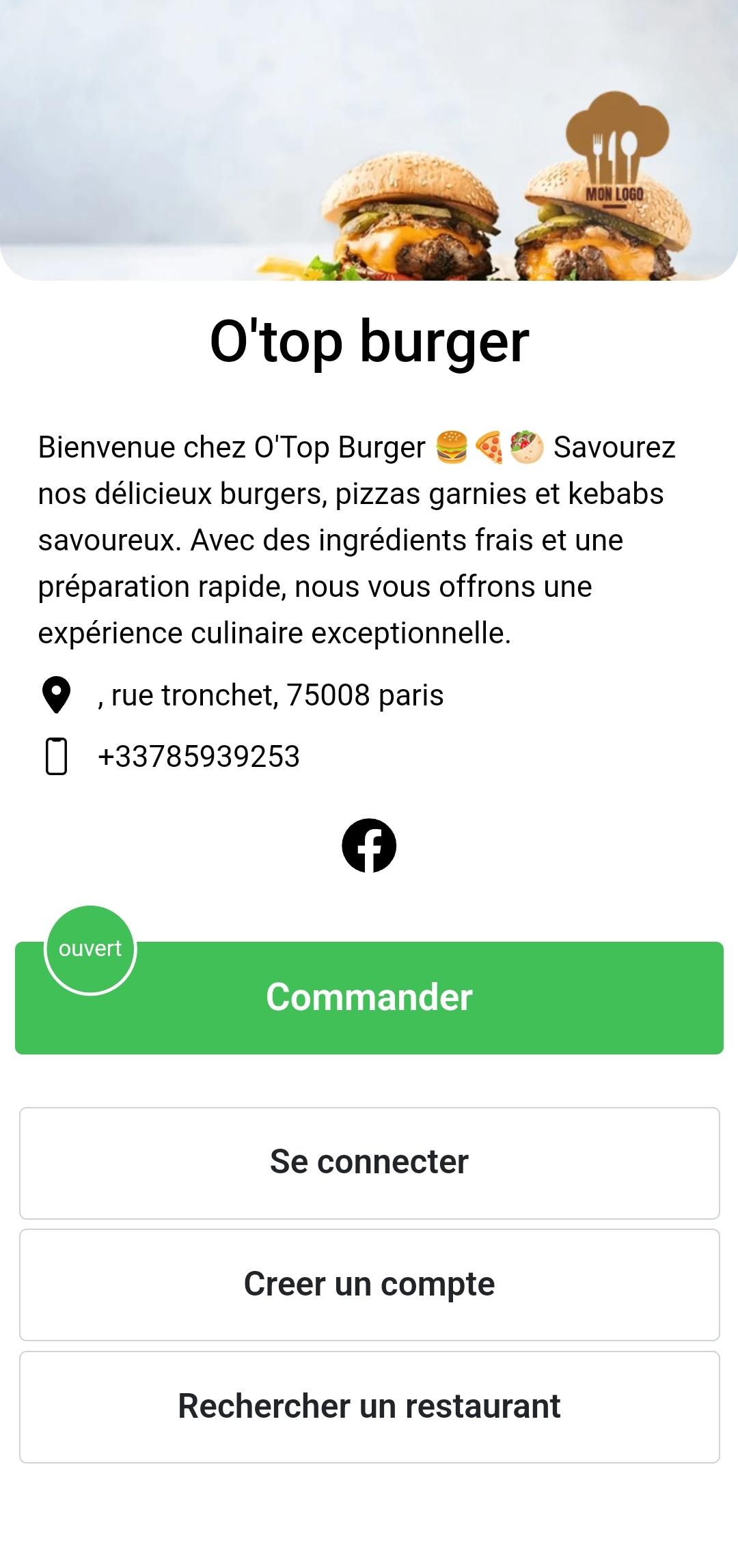
Task: Call the number +33785939253
Action: click(x=199, y=756)
